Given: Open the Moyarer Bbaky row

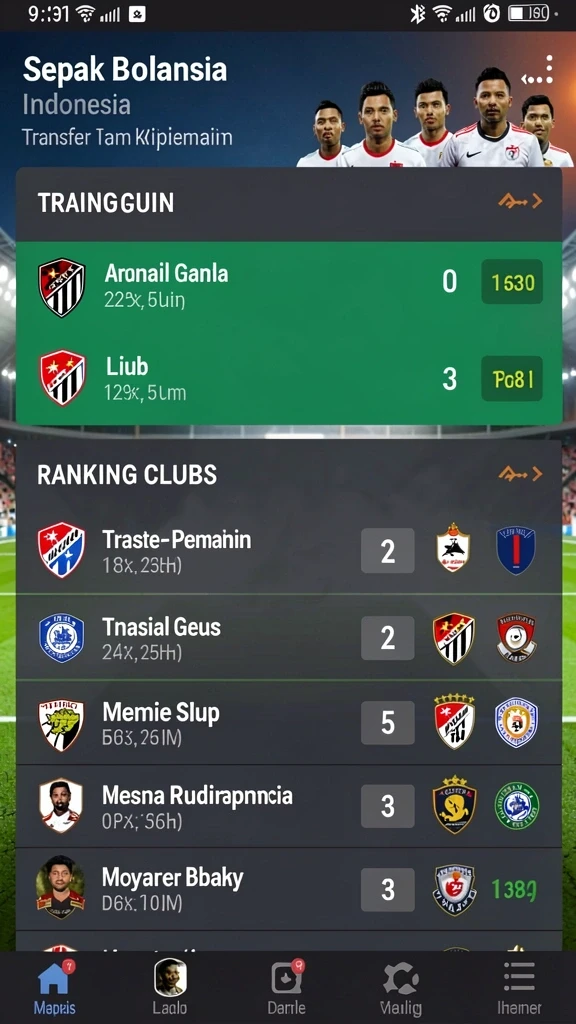Looking at the screenshot, I should 289,889.
